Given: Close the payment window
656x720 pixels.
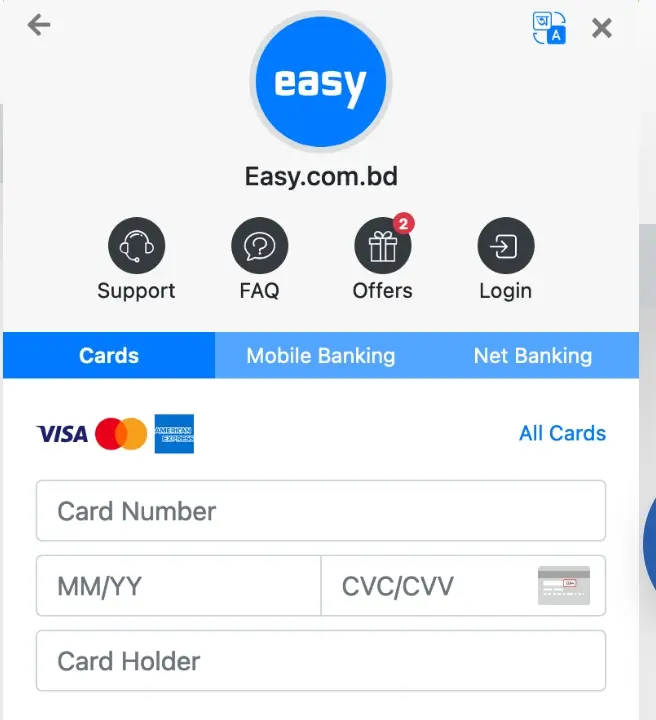Looking at the screenshot, I should [x=601, y=28].
